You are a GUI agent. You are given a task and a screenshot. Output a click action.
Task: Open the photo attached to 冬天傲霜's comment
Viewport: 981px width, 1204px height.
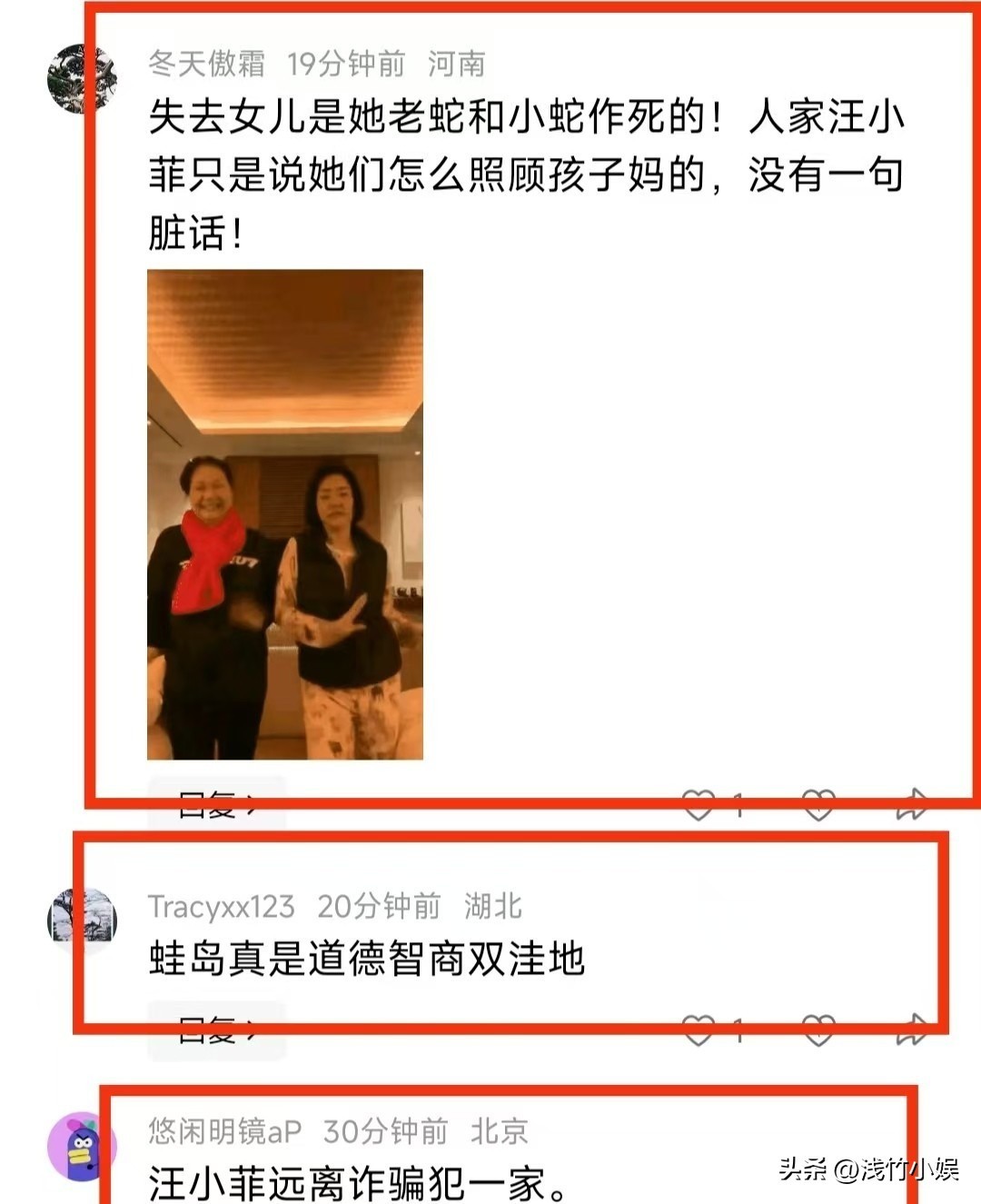point(285,514)
